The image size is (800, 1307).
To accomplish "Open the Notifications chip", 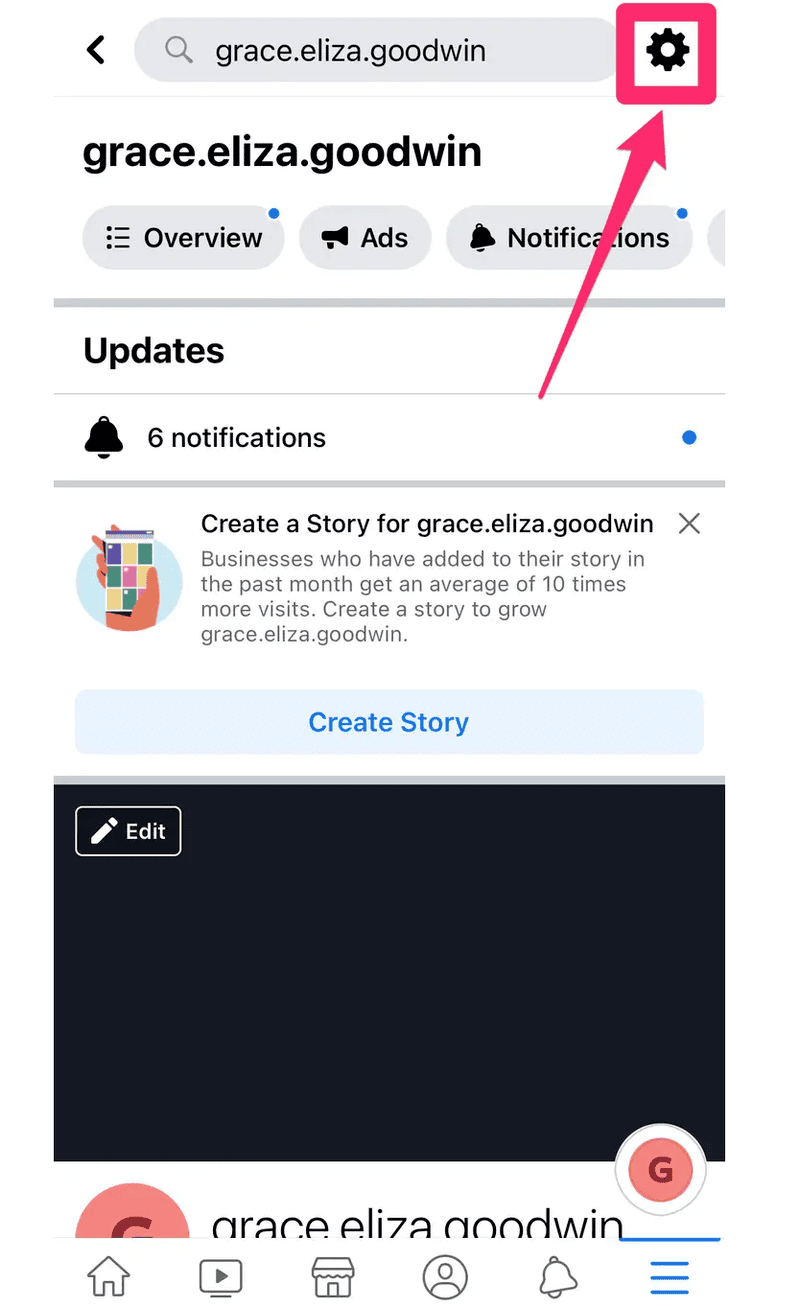I will click(x=569, y=238).
